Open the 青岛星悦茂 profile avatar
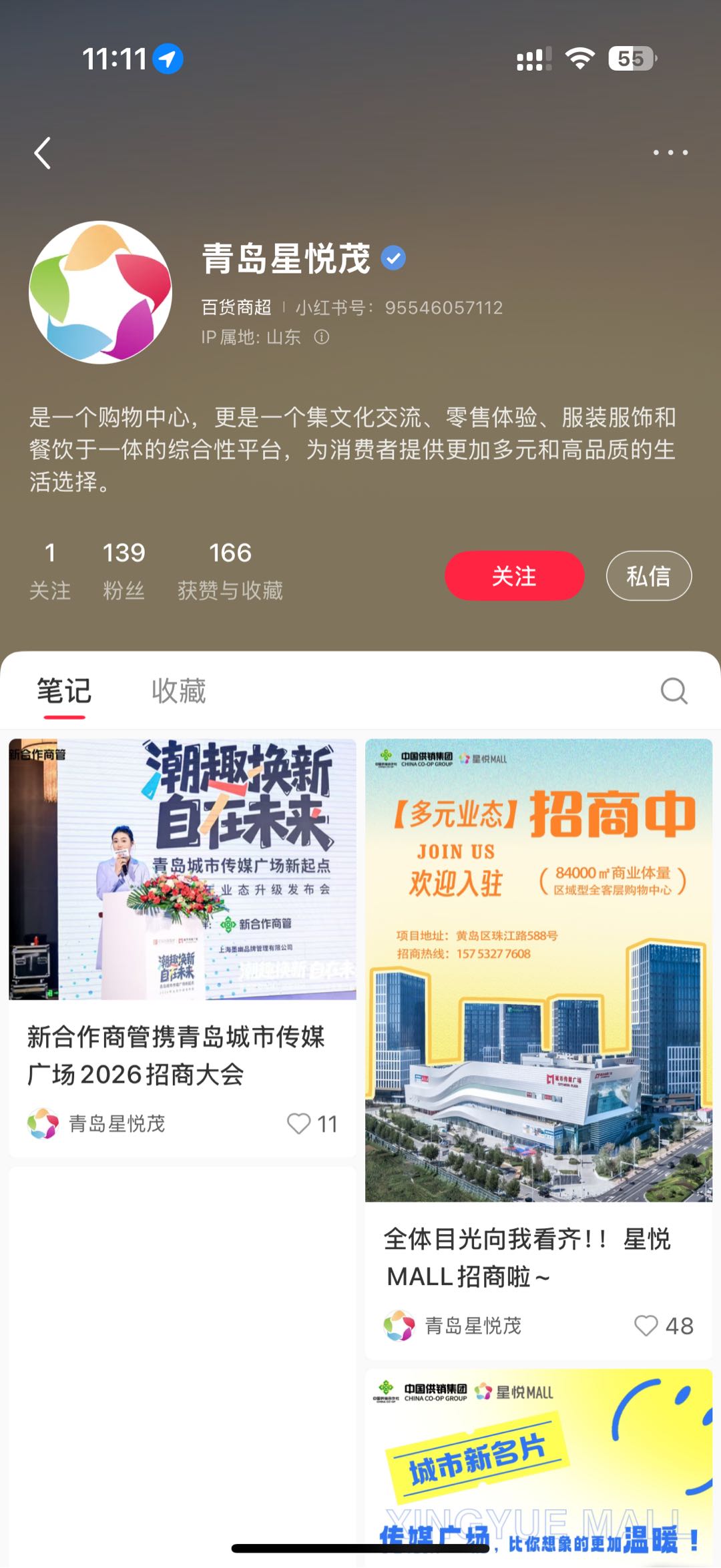 pos(101,292)
